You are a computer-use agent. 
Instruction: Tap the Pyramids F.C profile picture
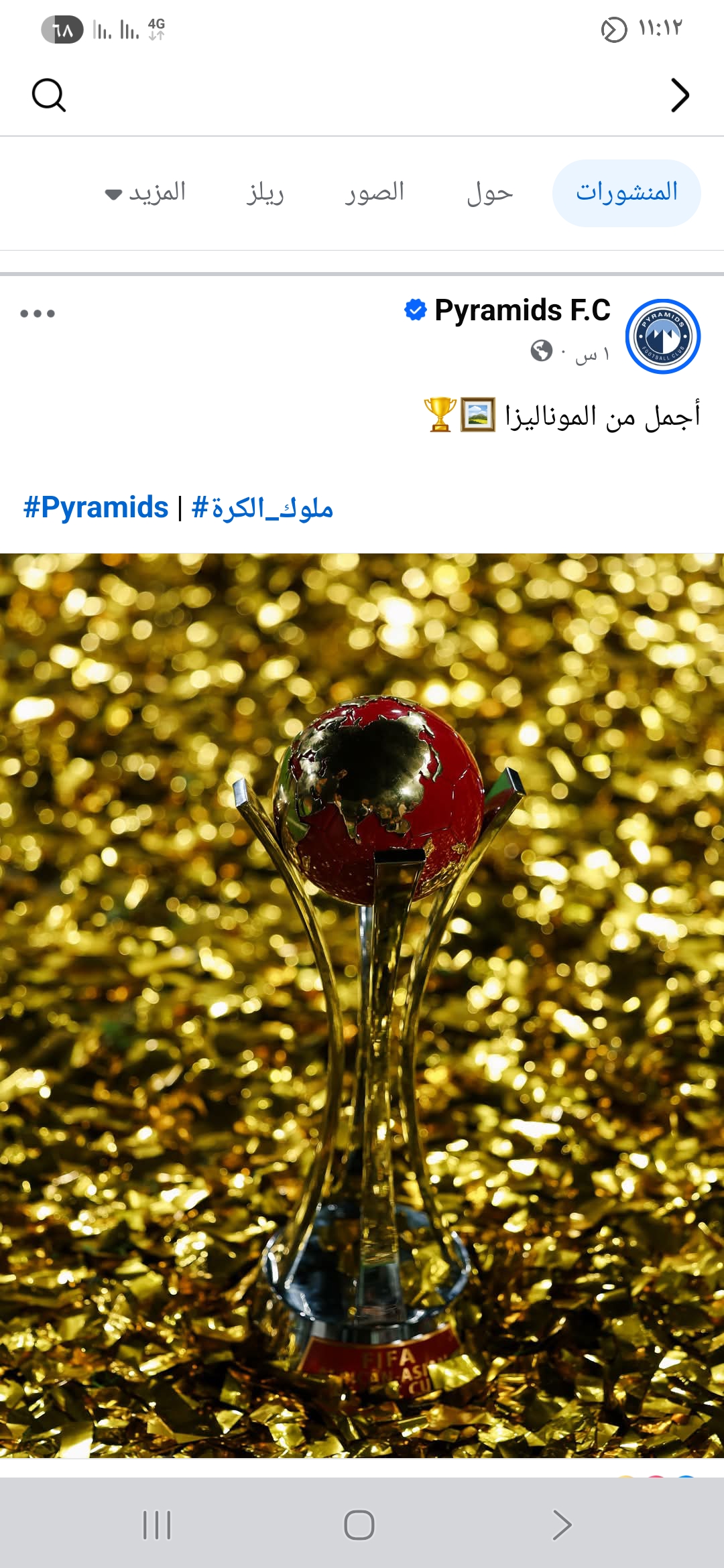[x=662, y=336]
